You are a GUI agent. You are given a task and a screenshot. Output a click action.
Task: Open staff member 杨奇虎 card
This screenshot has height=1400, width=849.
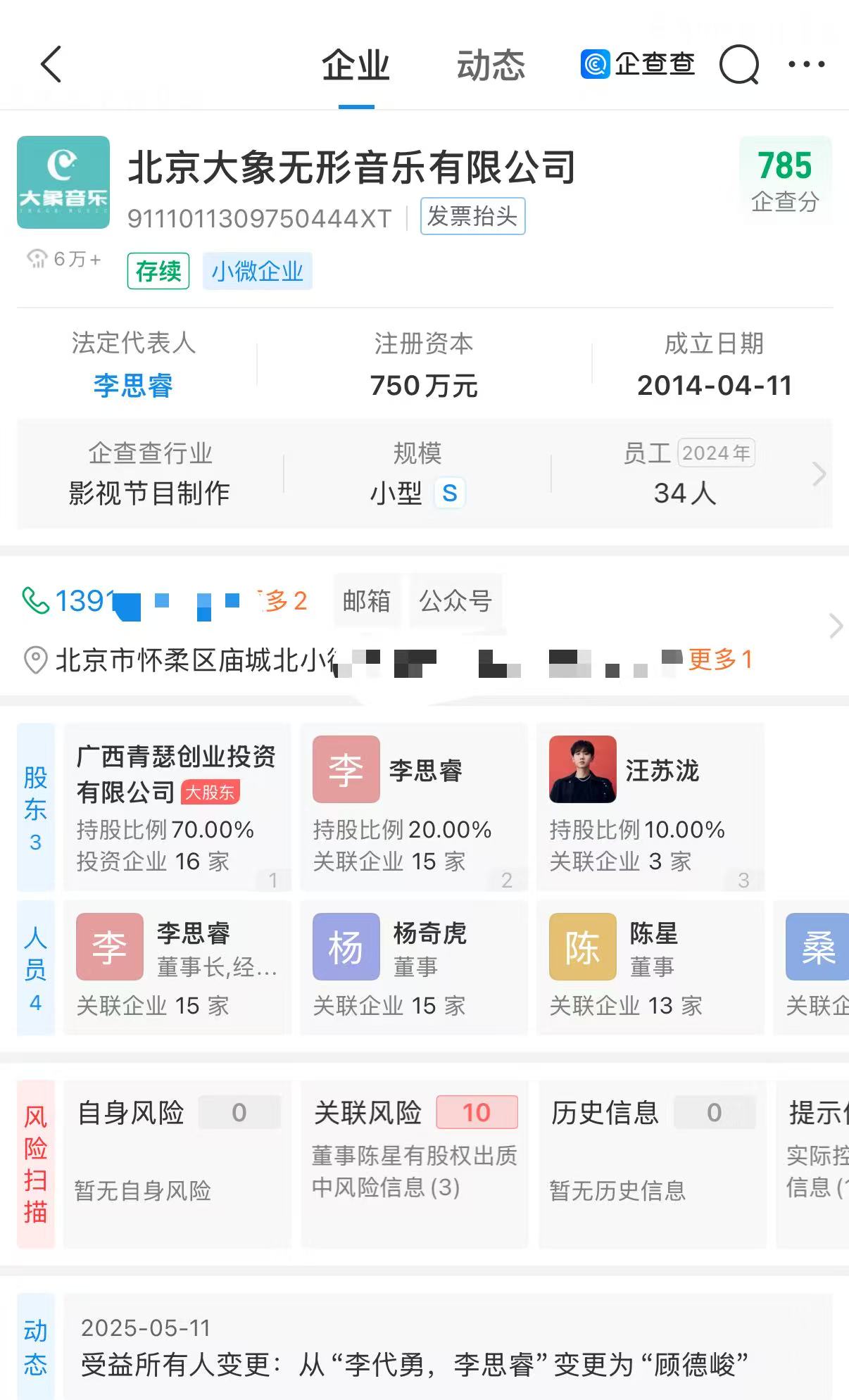(413, 967)
